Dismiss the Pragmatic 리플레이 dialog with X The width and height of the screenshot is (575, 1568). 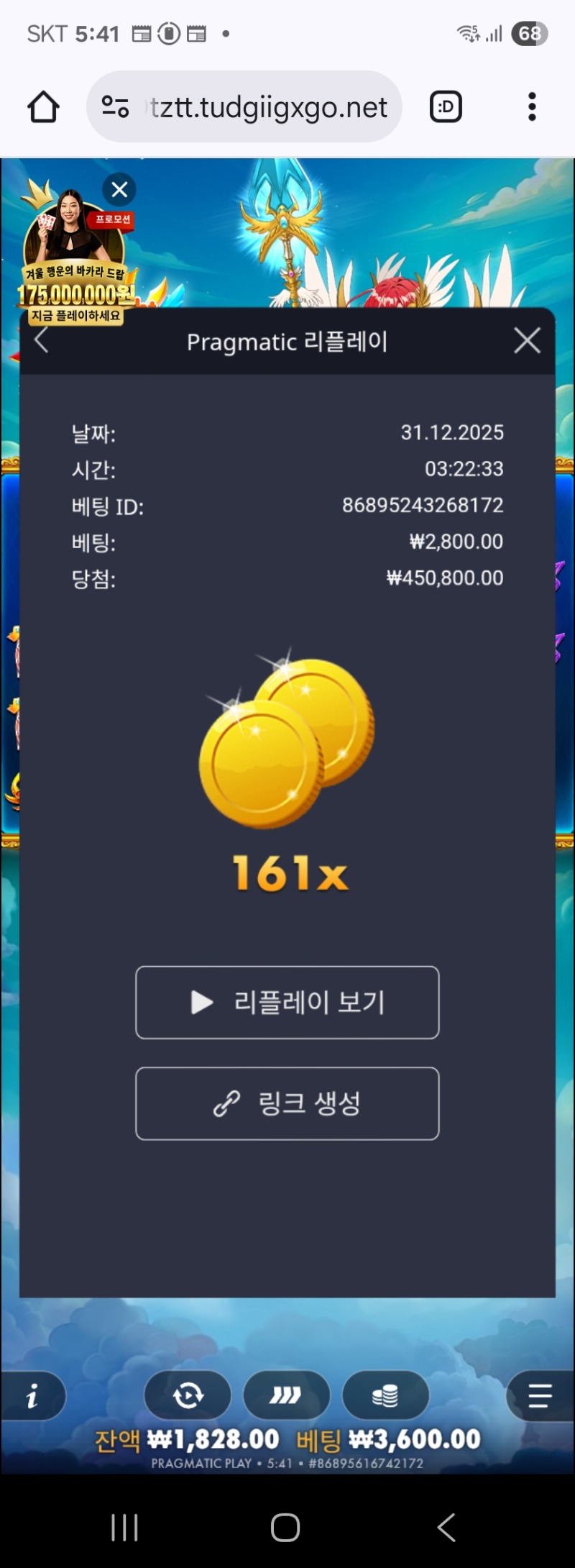coord(527,341)
